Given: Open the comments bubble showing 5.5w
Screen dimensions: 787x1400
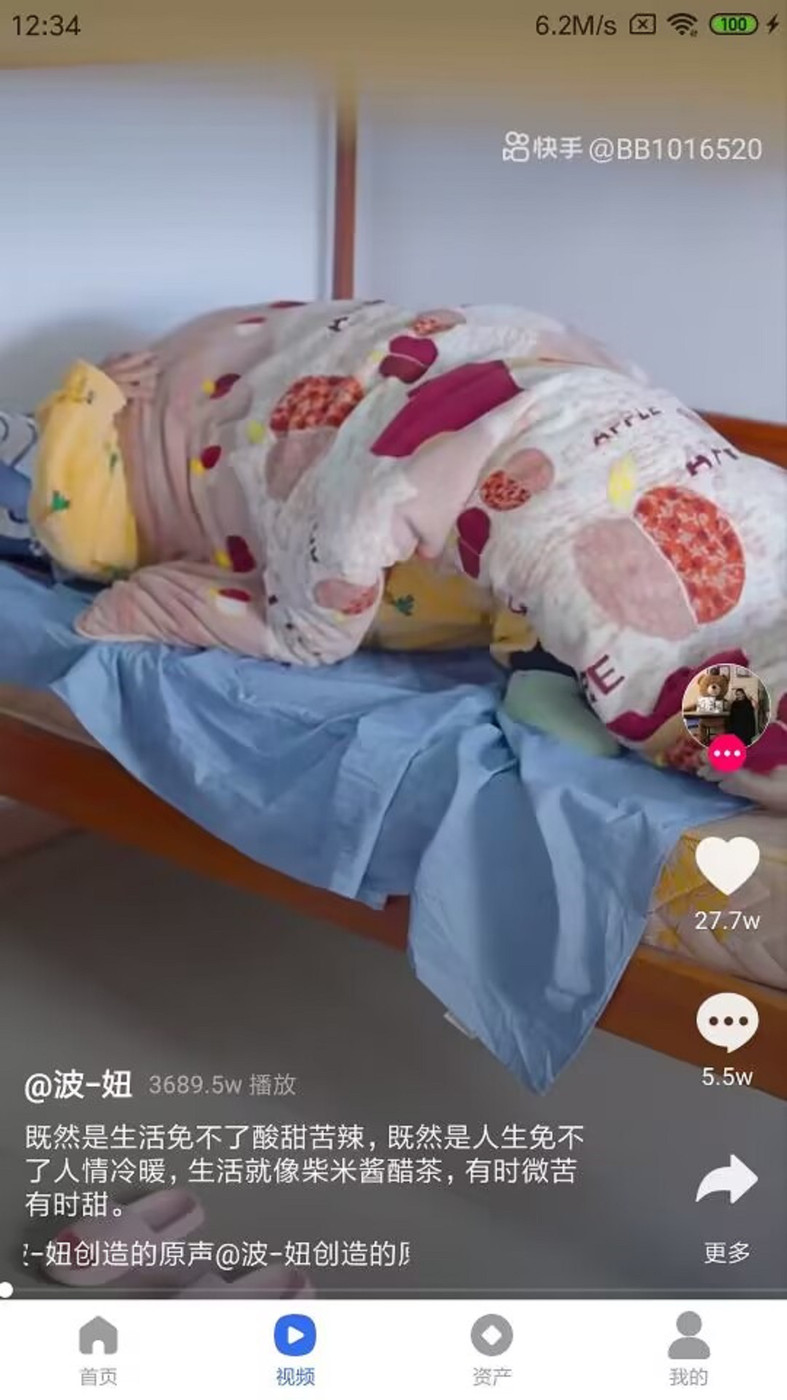Looking at the screenshot, I should pyautogui.click(x=727, y=1023).
